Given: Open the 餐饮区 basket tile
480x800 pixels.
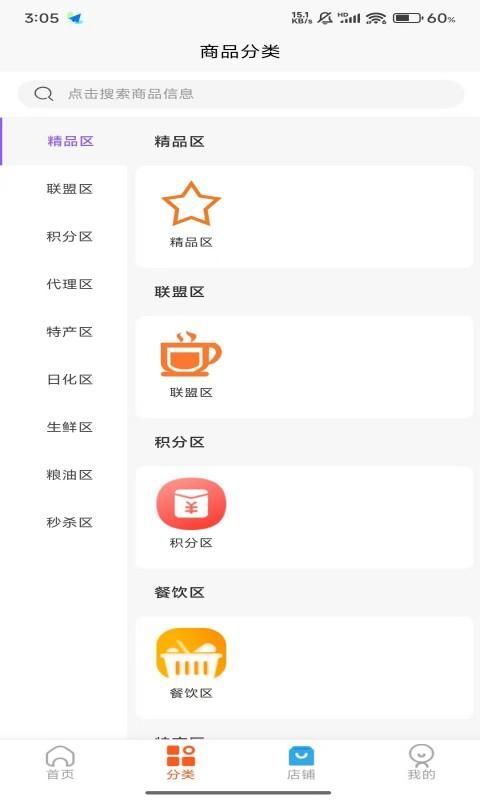Looking at the screenshot, I should (191, 664).
